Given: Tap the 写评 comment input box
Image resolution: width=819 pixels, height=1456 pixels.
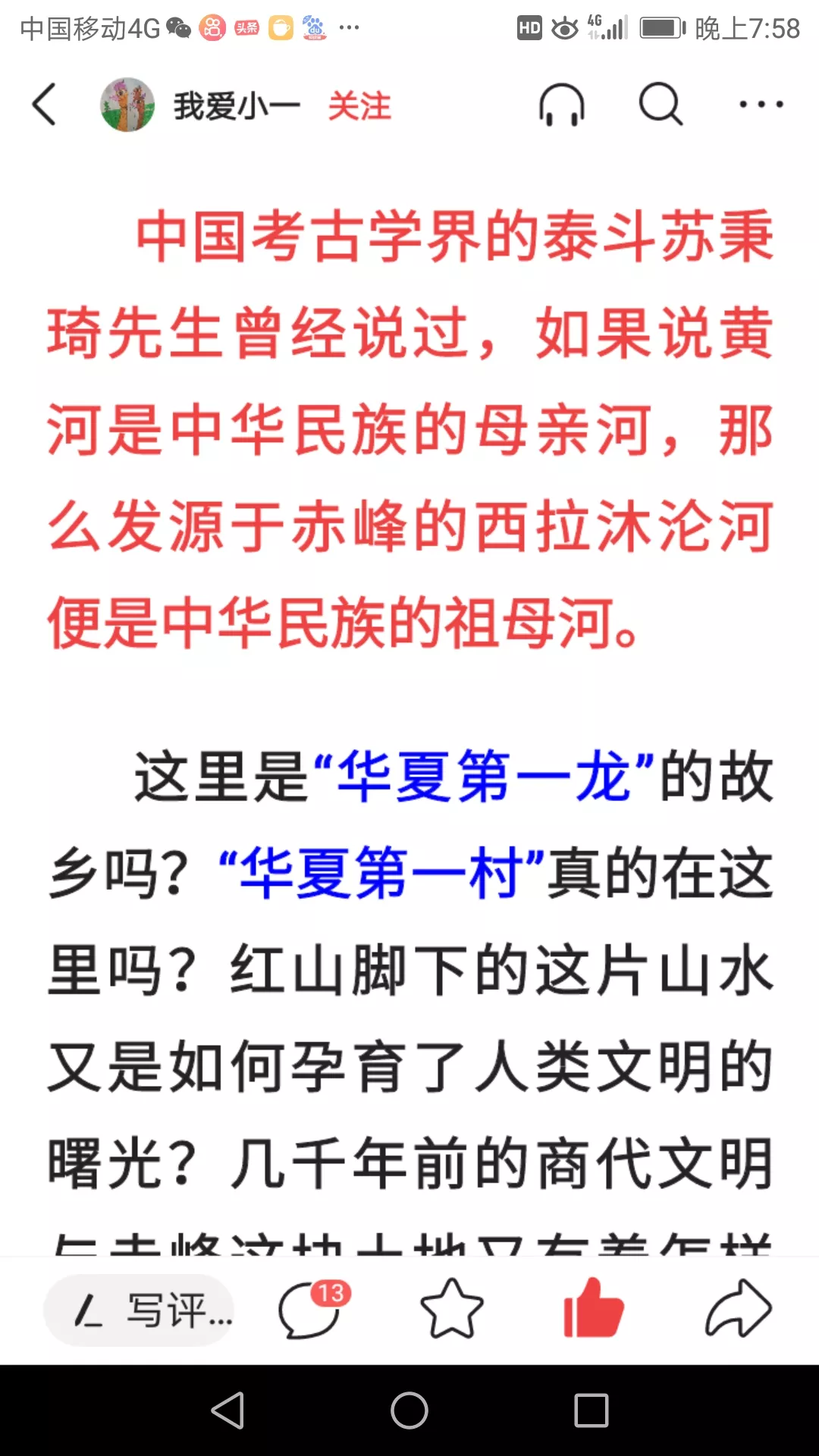Looking at the screenshot, I should tap(140, 1310).
